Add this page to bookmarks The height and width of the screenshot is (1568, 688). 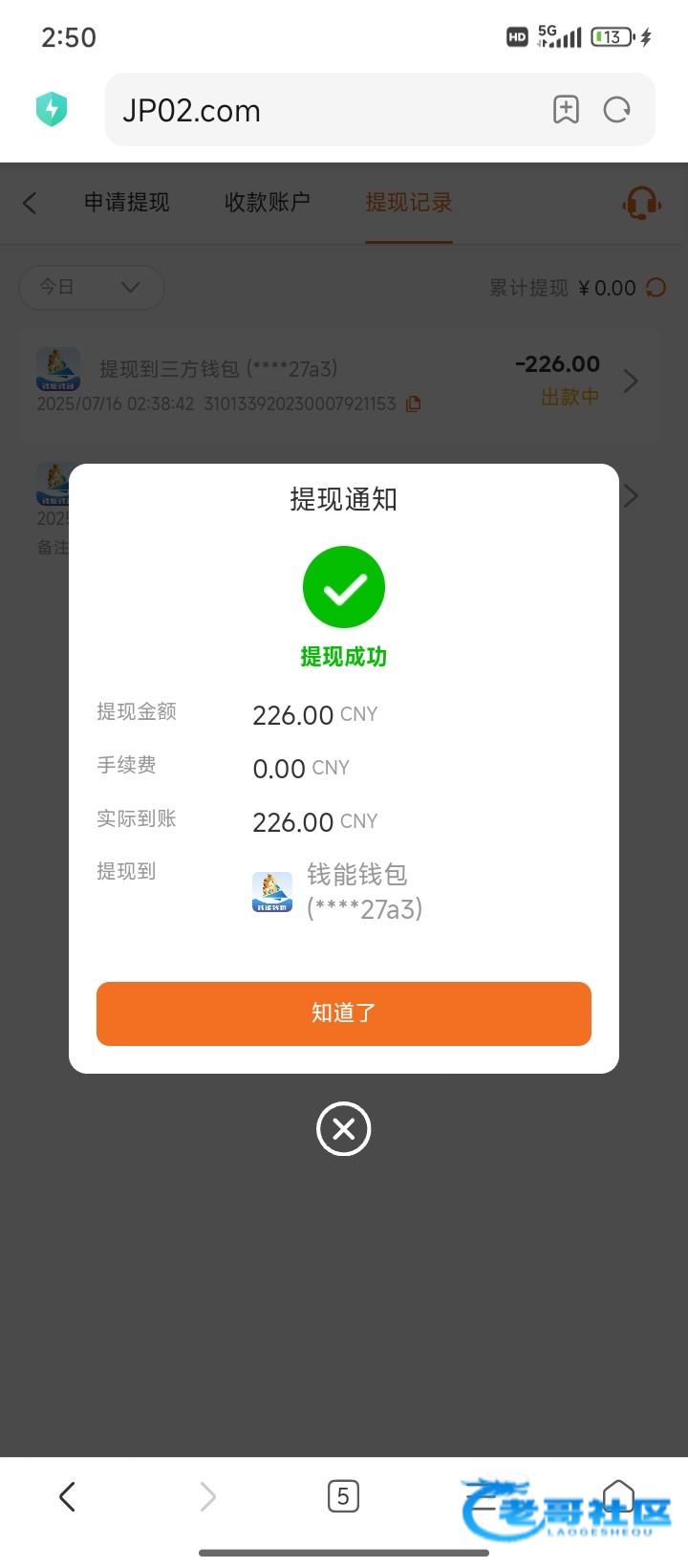click(x=566, y=110)
